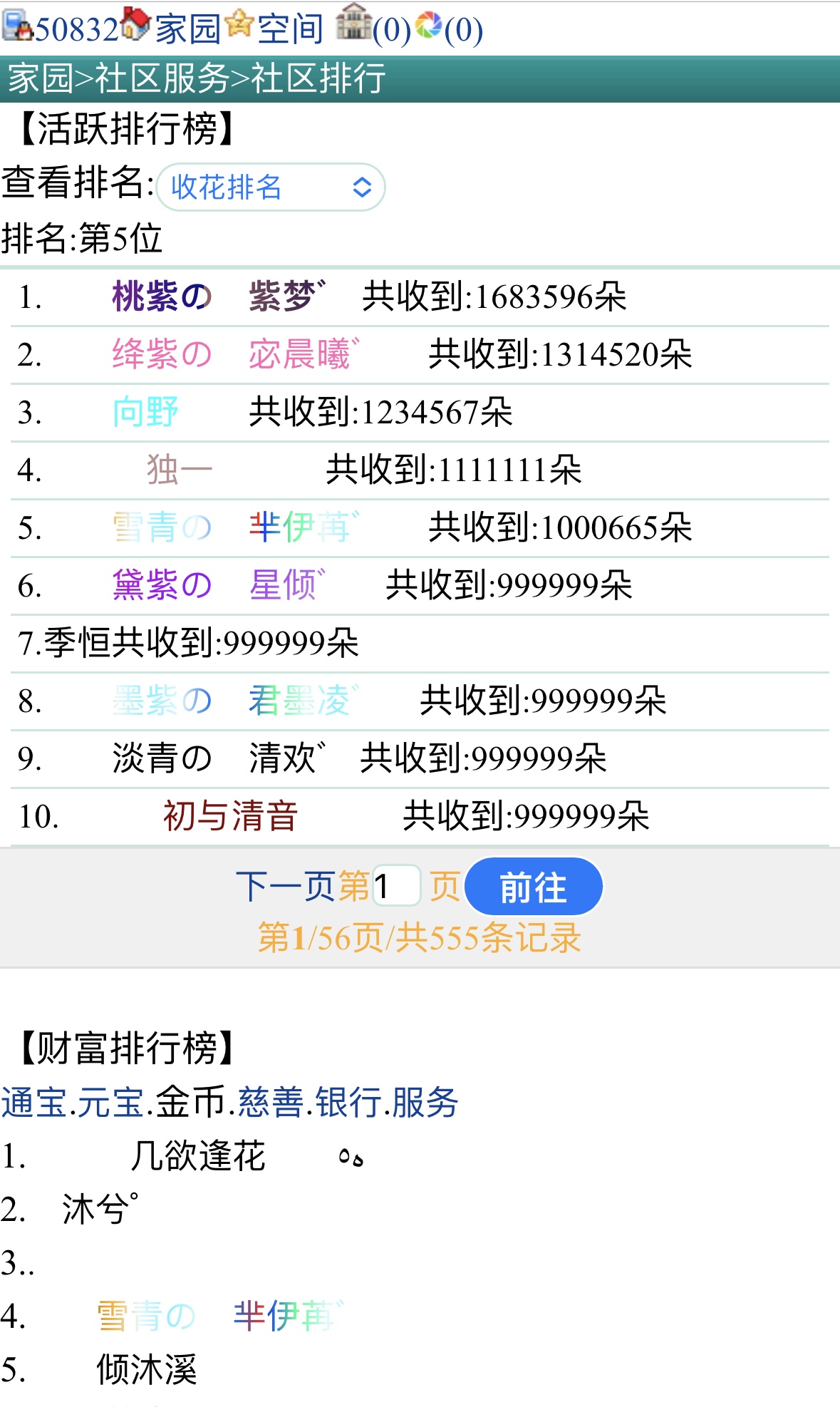Tap the page number input field
Screen dimensions: 840x1407
click(396, 887)
